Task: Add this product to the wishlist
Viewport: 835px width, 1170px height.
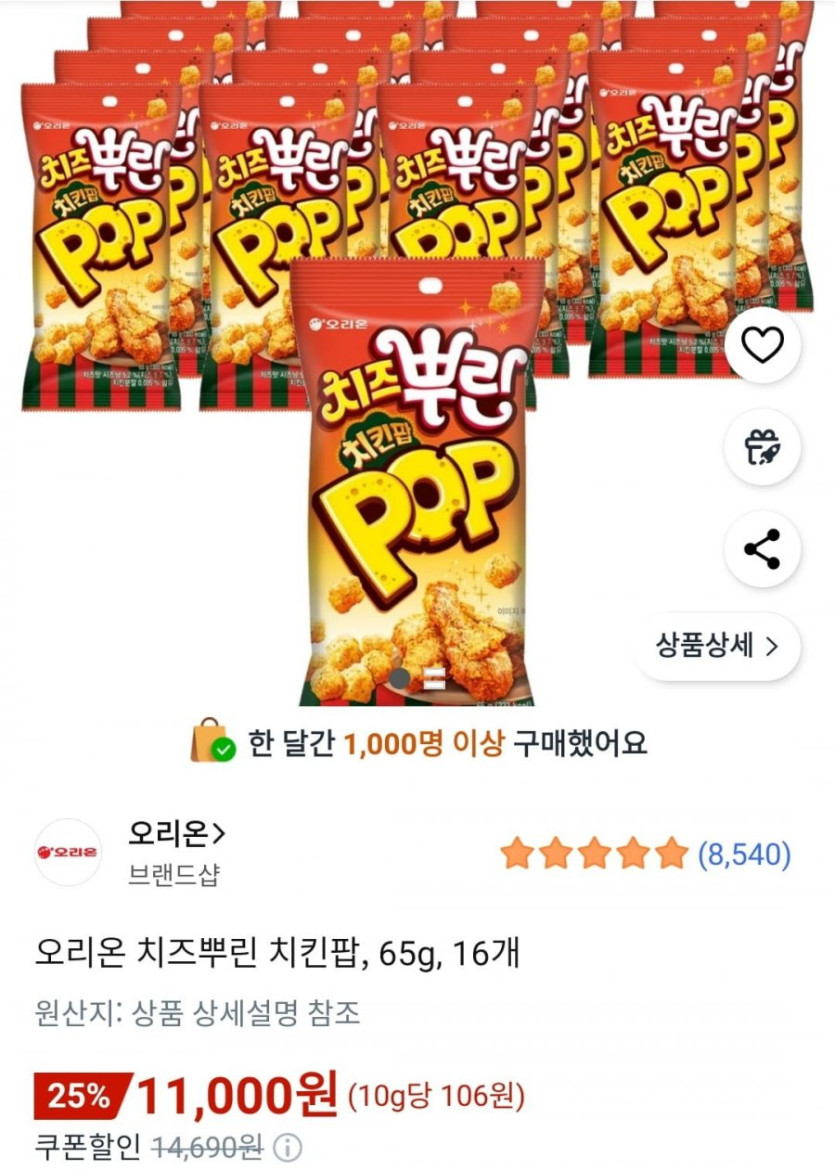Action: pyautogui.click(x=763, y=344)
